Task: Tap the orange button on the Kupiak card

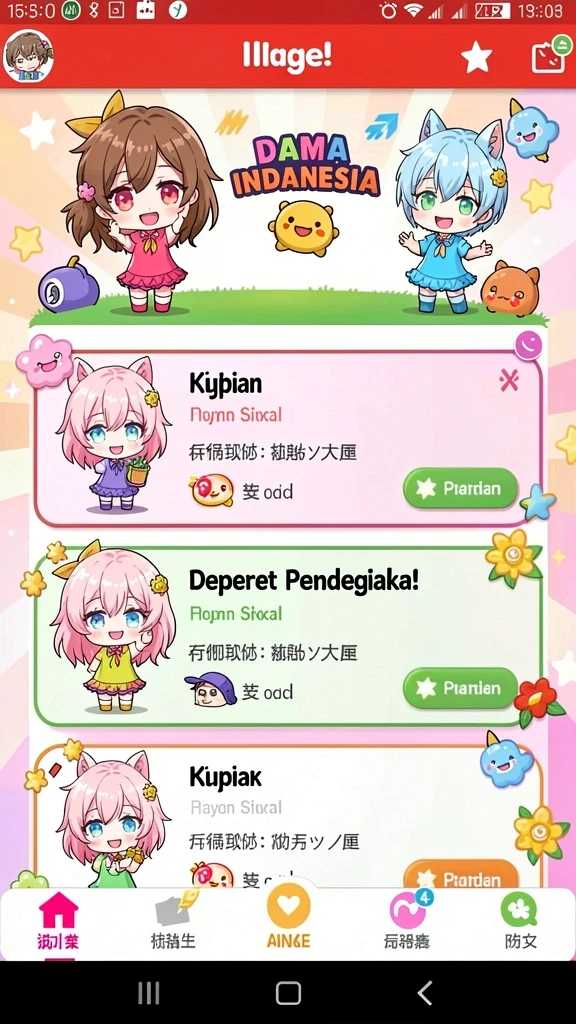Action: [460, 875]
